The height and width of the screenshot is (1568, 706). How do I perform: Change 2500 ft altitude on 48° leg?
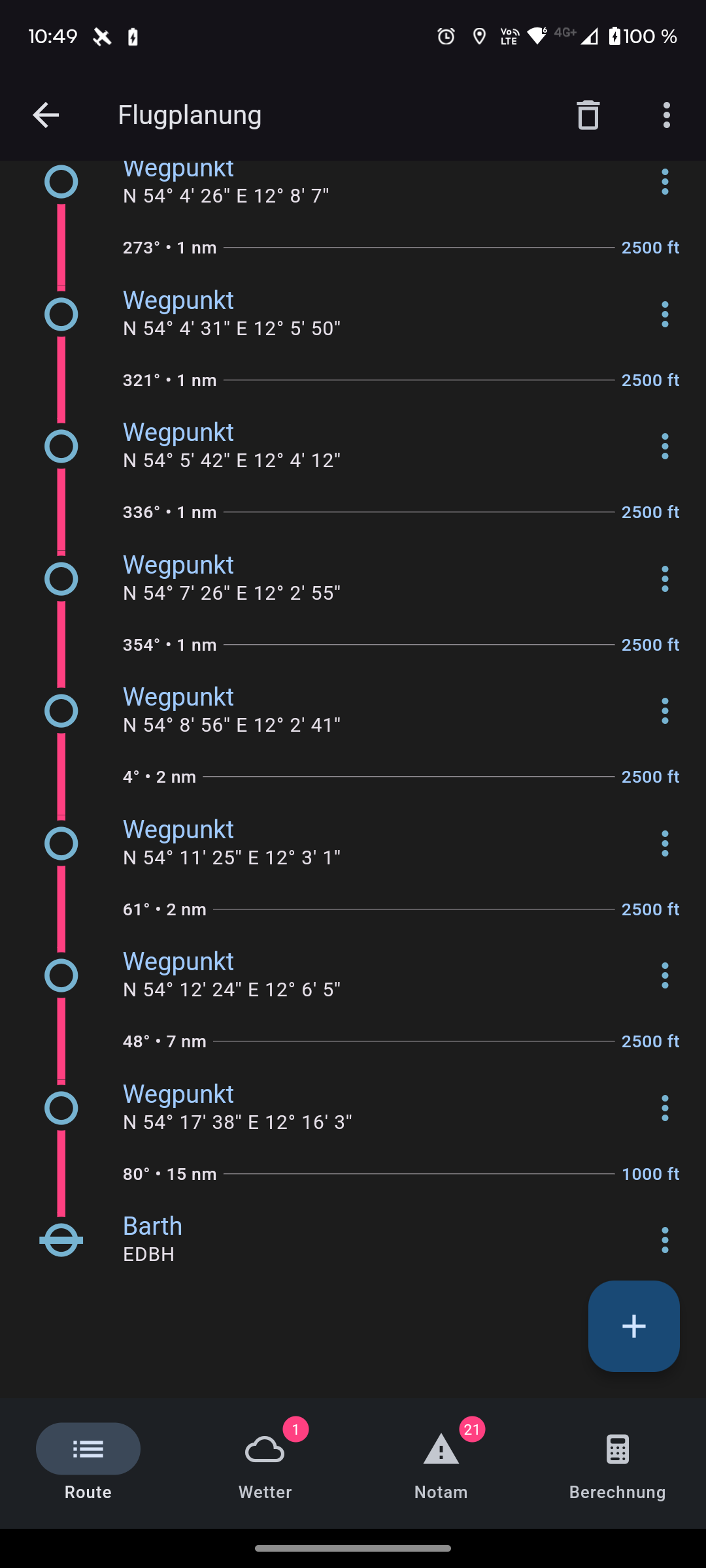point(650,1041)
